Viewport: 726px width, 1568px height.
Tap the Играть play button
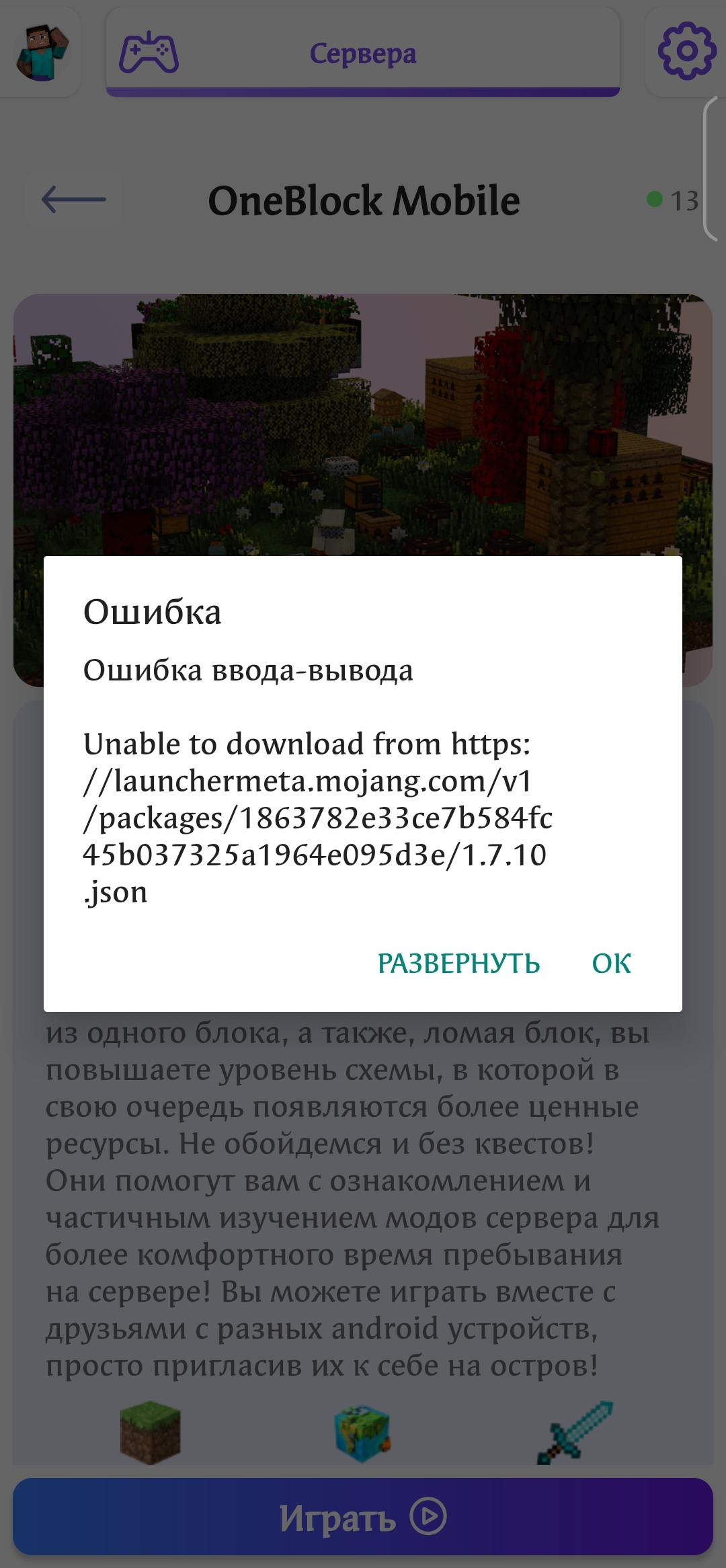(x=363, y=1518)
